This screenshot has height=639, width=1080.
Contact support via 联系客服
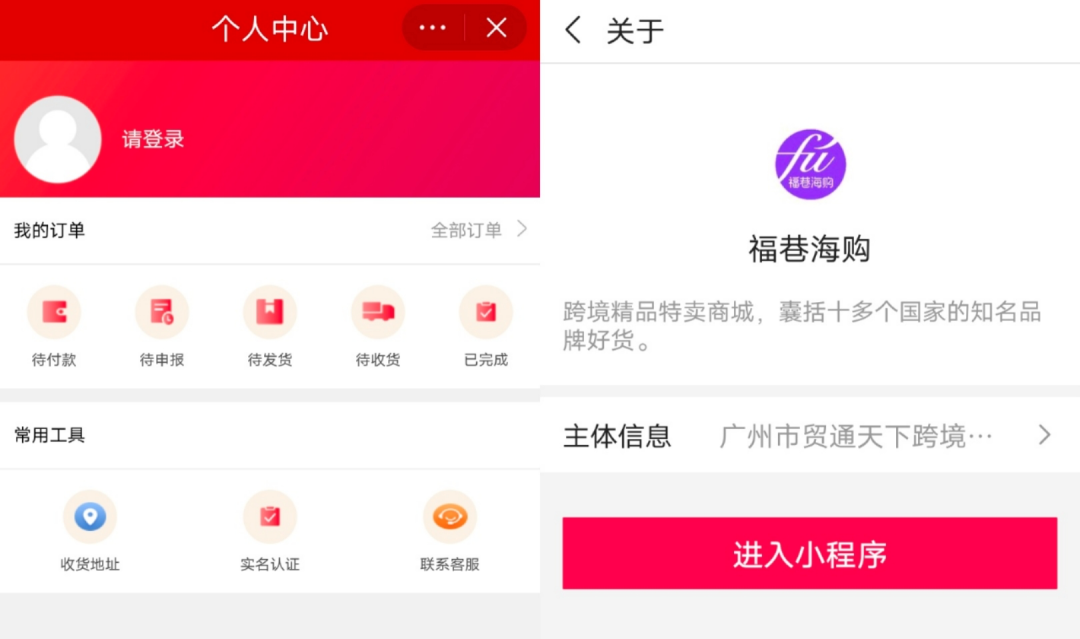(450, 531)
